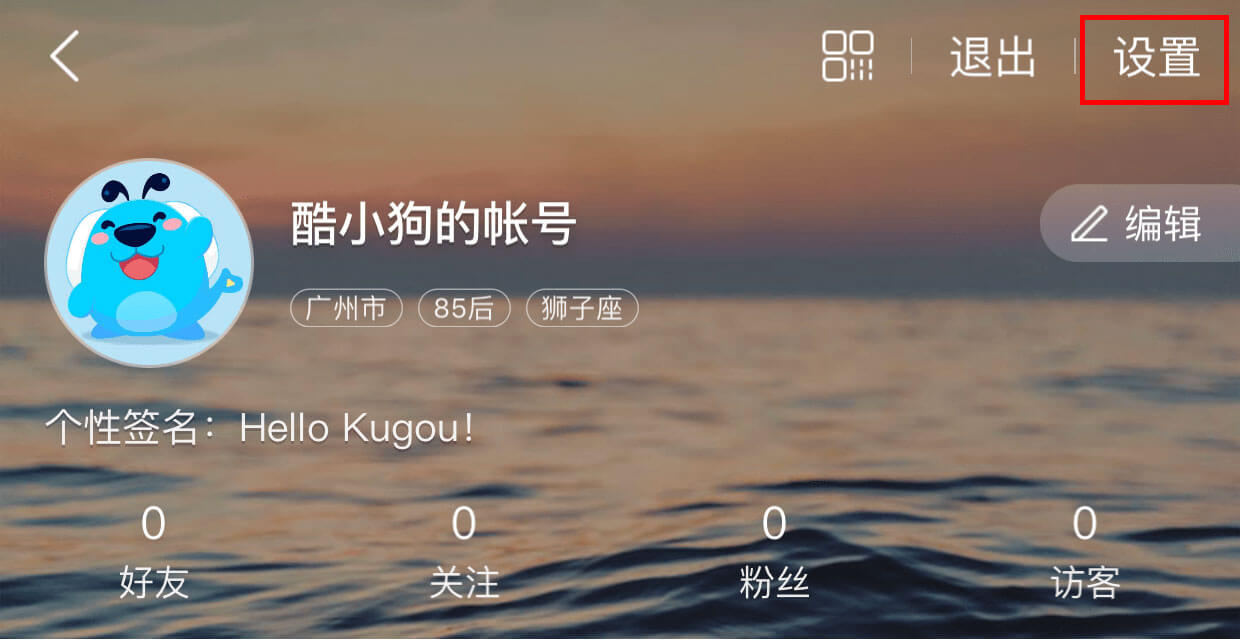Check the 访客 visitors list
This screenshot has height=640, width=1240.
(1085, 553)
